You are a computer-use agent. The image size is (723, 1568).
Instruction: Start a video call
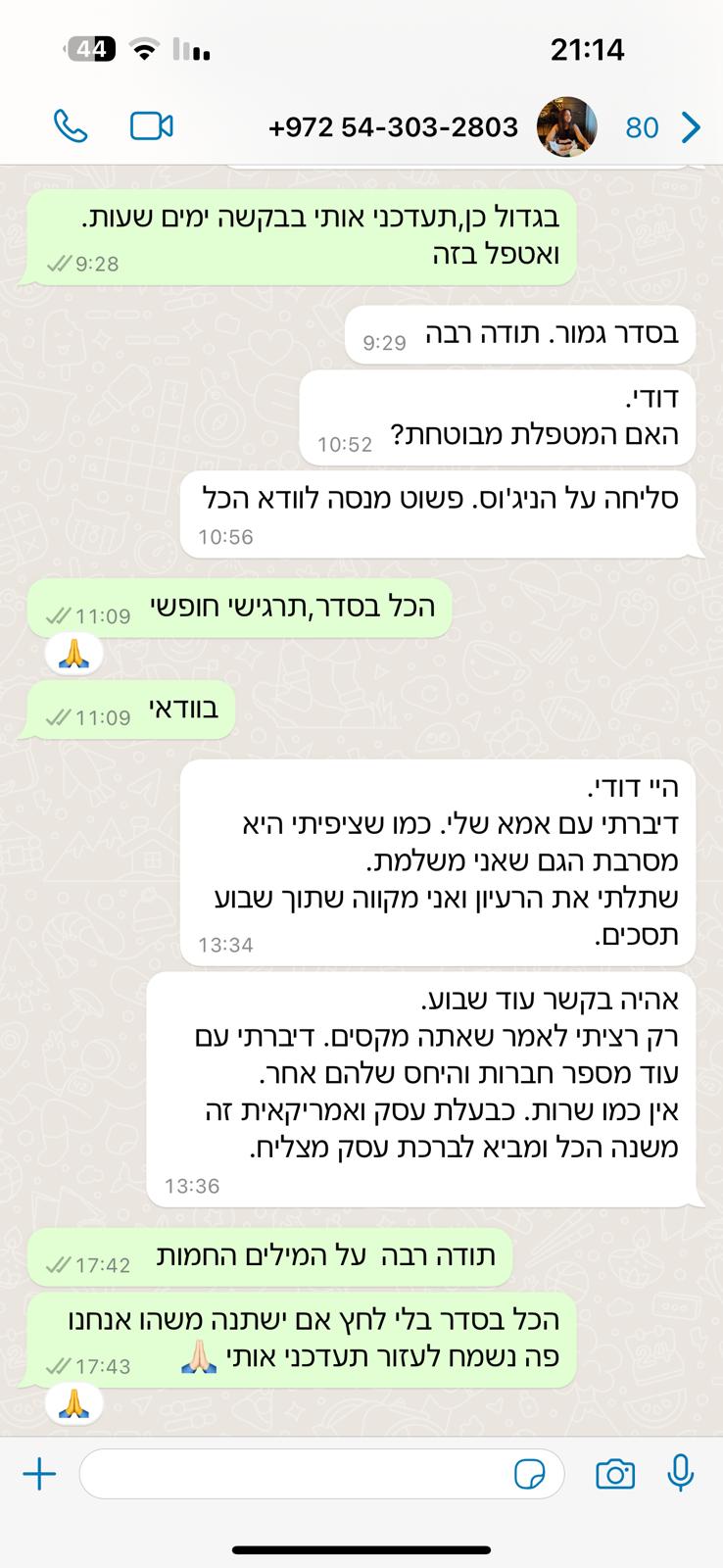[x=152, y=126]
